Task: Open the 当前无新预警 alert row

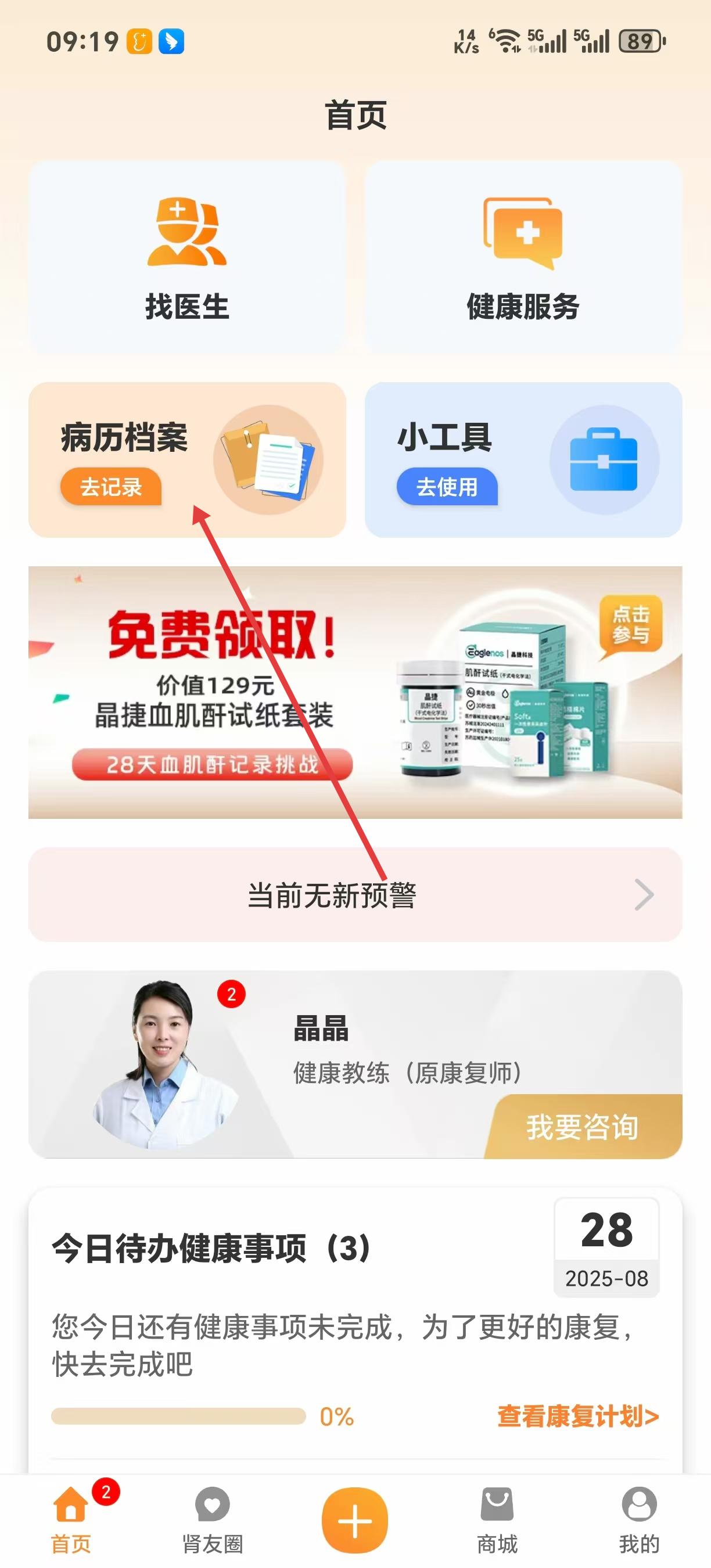Action: [355, 894]
